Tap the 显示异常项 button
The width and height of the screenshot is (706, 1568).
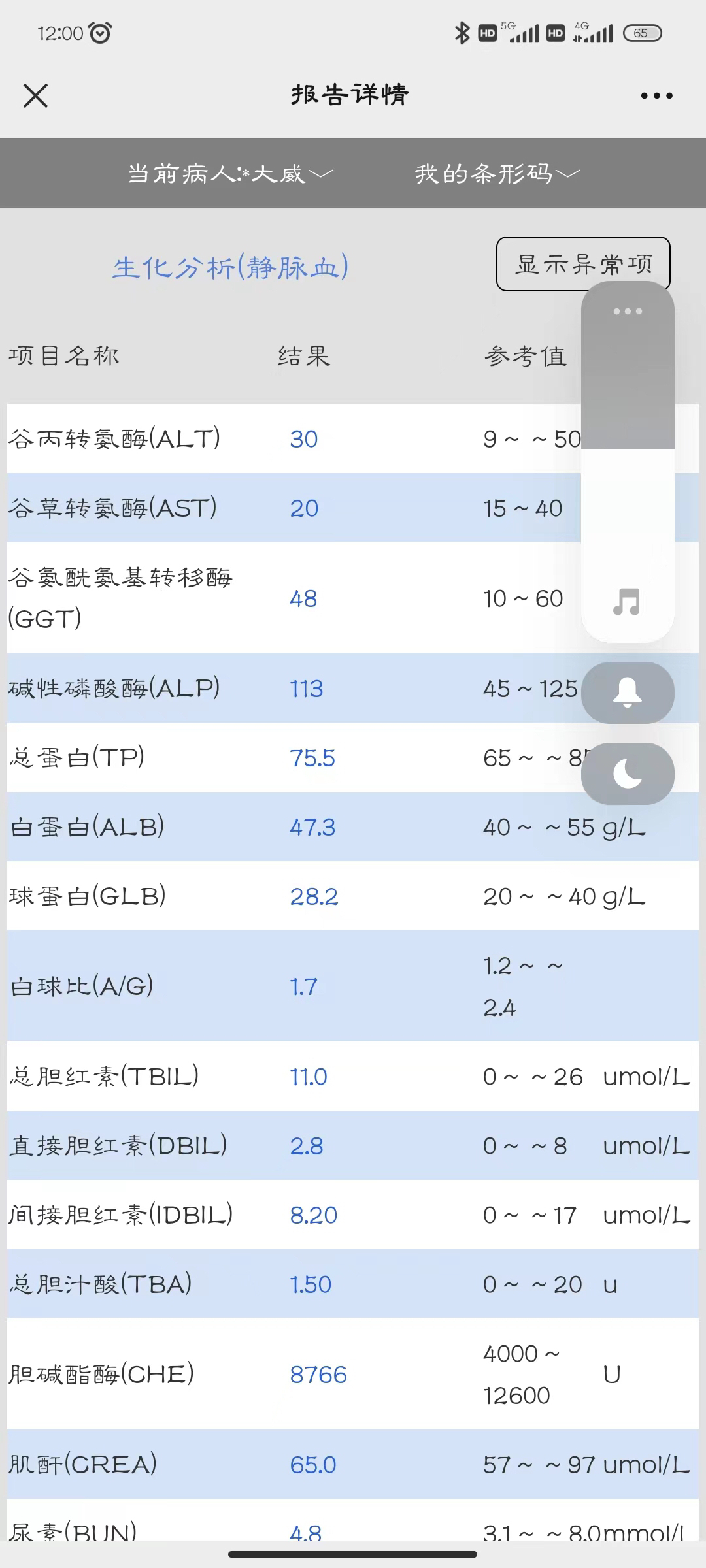pos(583,264)
